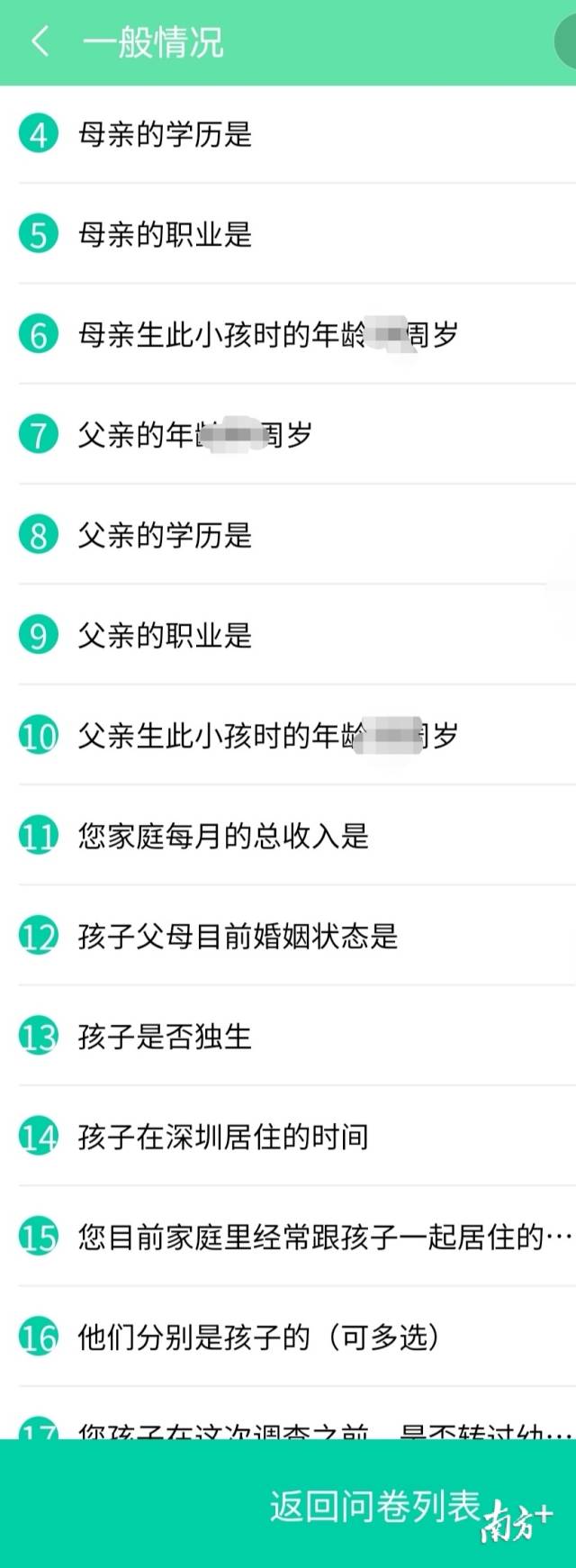The width and height of the screenshot is (576, 1568).
Task: Select question 10 父亲生此小孩时的年龄
Action: point(267,736)
